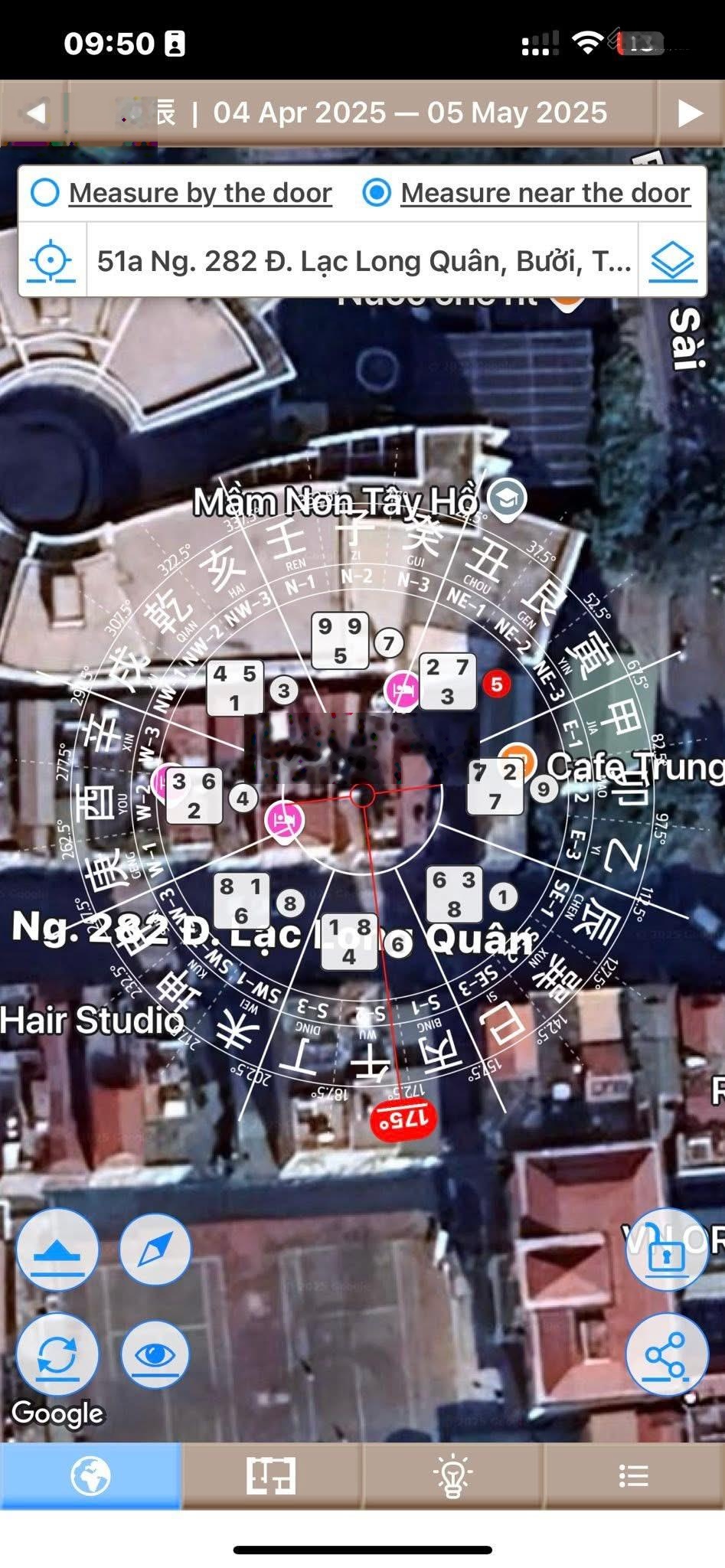Advance to the next month period
The height and width of the screenshot is (1568, 725).
[690, 113]
